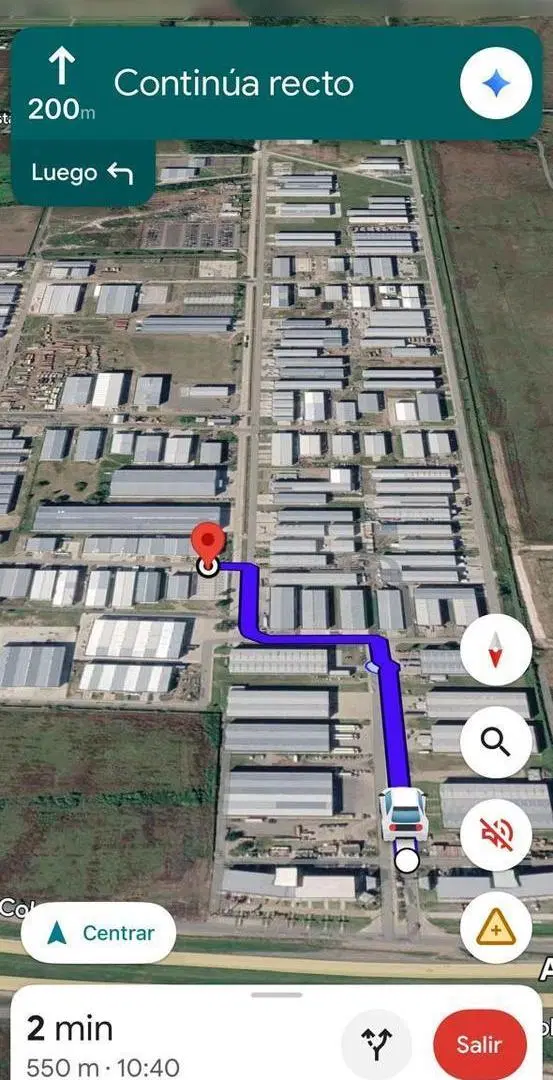Tap the compass to reorient the map
This screenshot has width=553, height=1080.
496,650
